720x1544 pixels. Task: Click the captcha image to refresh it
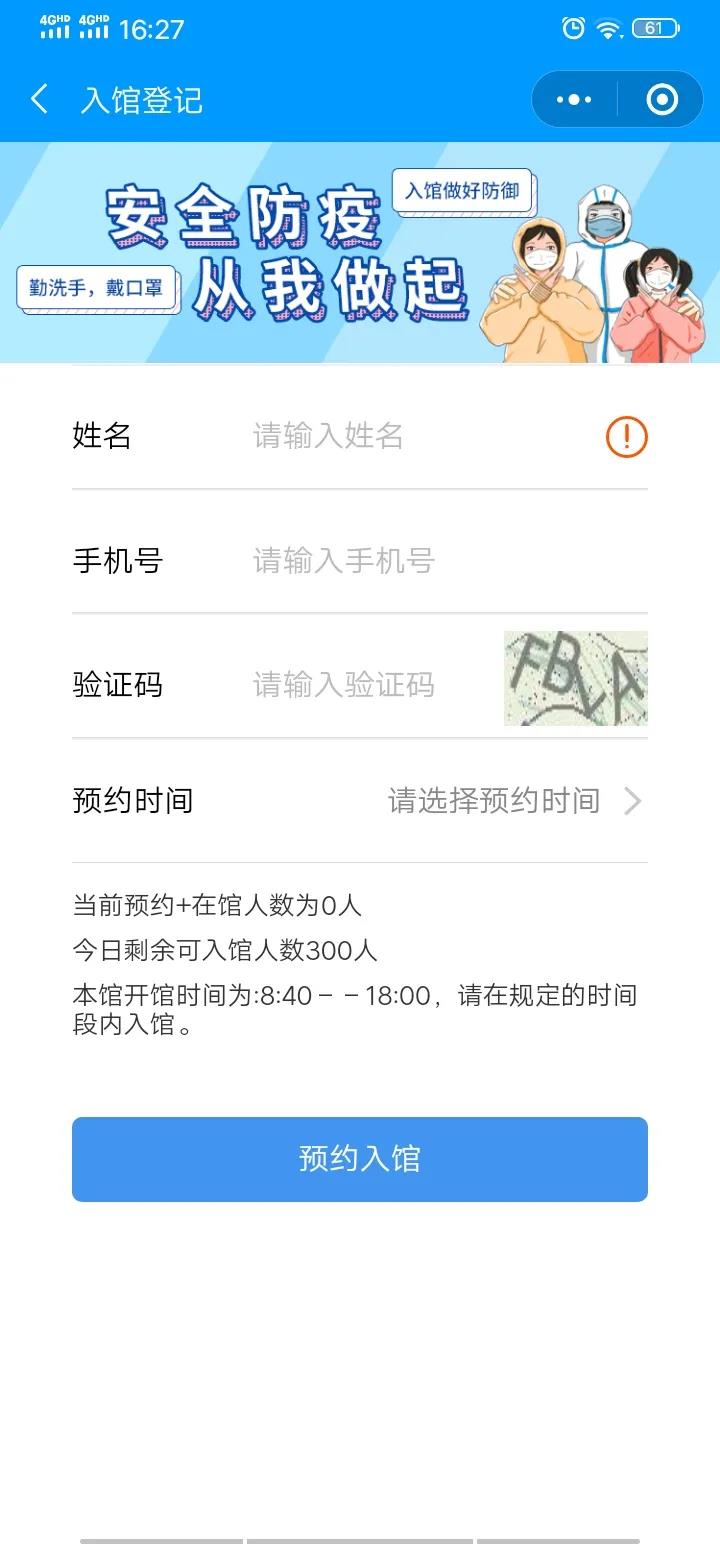click(x=575, y=679)
